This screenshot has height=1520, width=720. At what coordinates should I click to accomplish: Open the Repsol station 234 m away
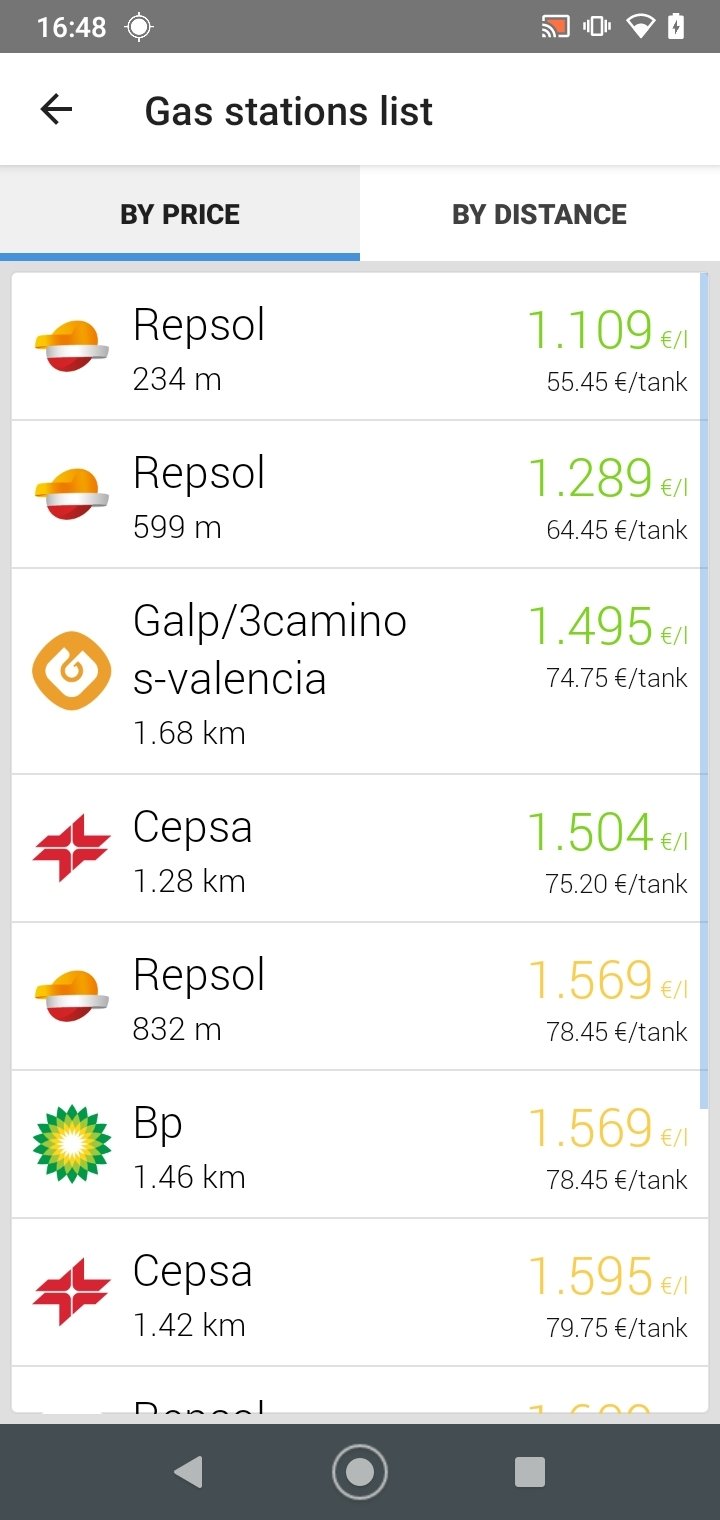[x=359, y=347]
